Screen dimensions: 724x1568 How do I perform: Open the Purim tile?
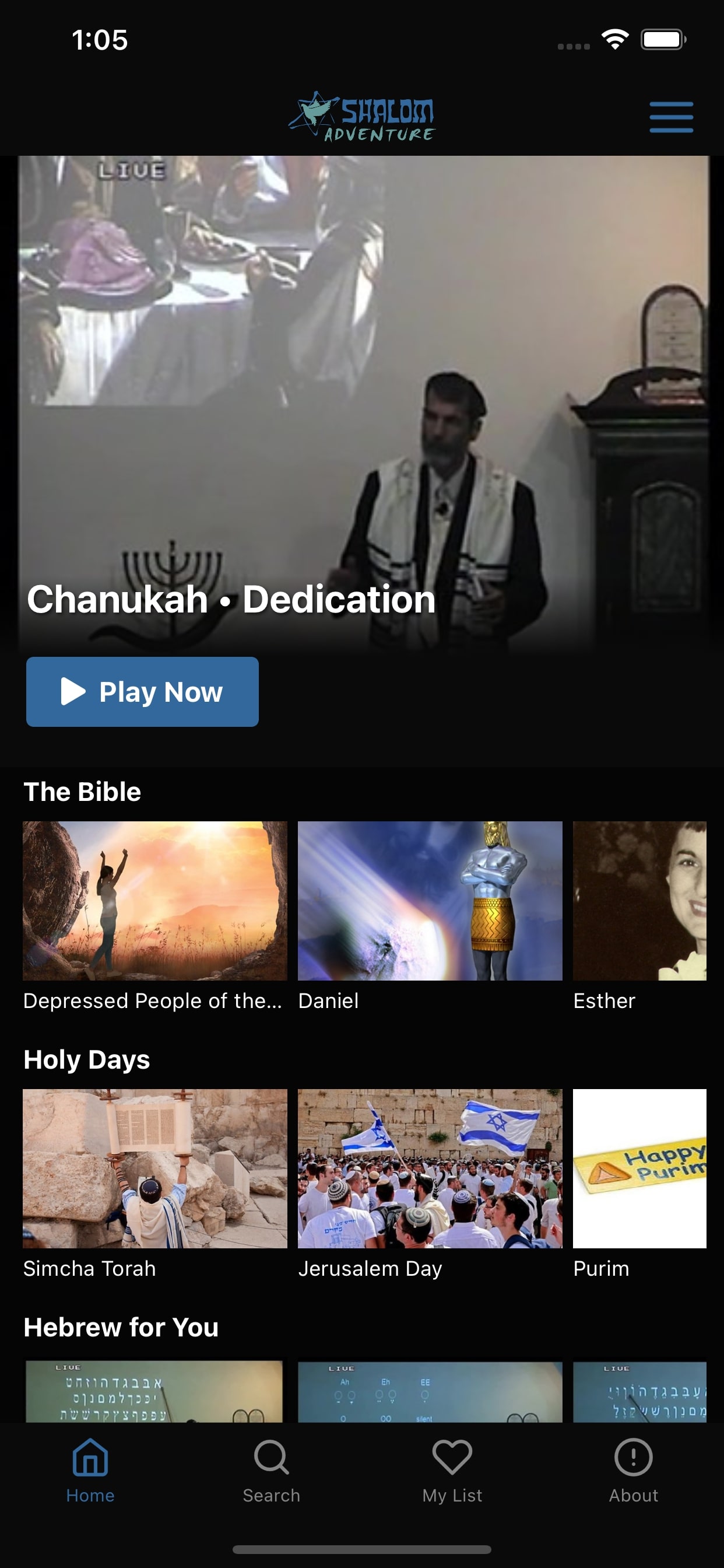639,1168
